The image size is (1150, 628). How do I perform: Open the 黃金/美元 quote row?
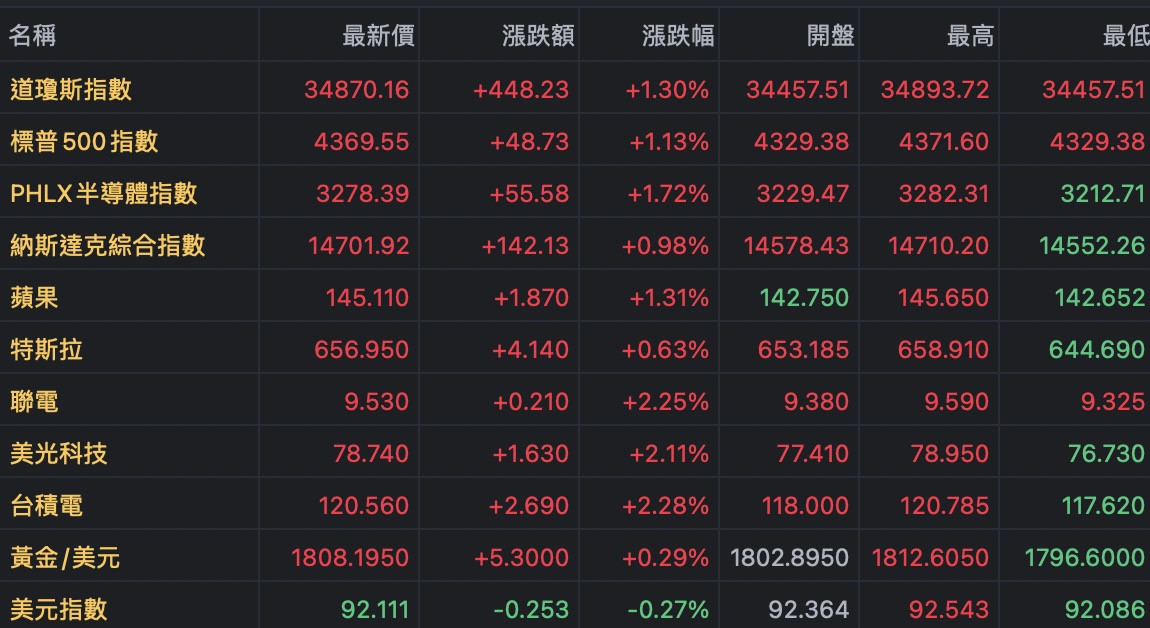click(65, 558)
